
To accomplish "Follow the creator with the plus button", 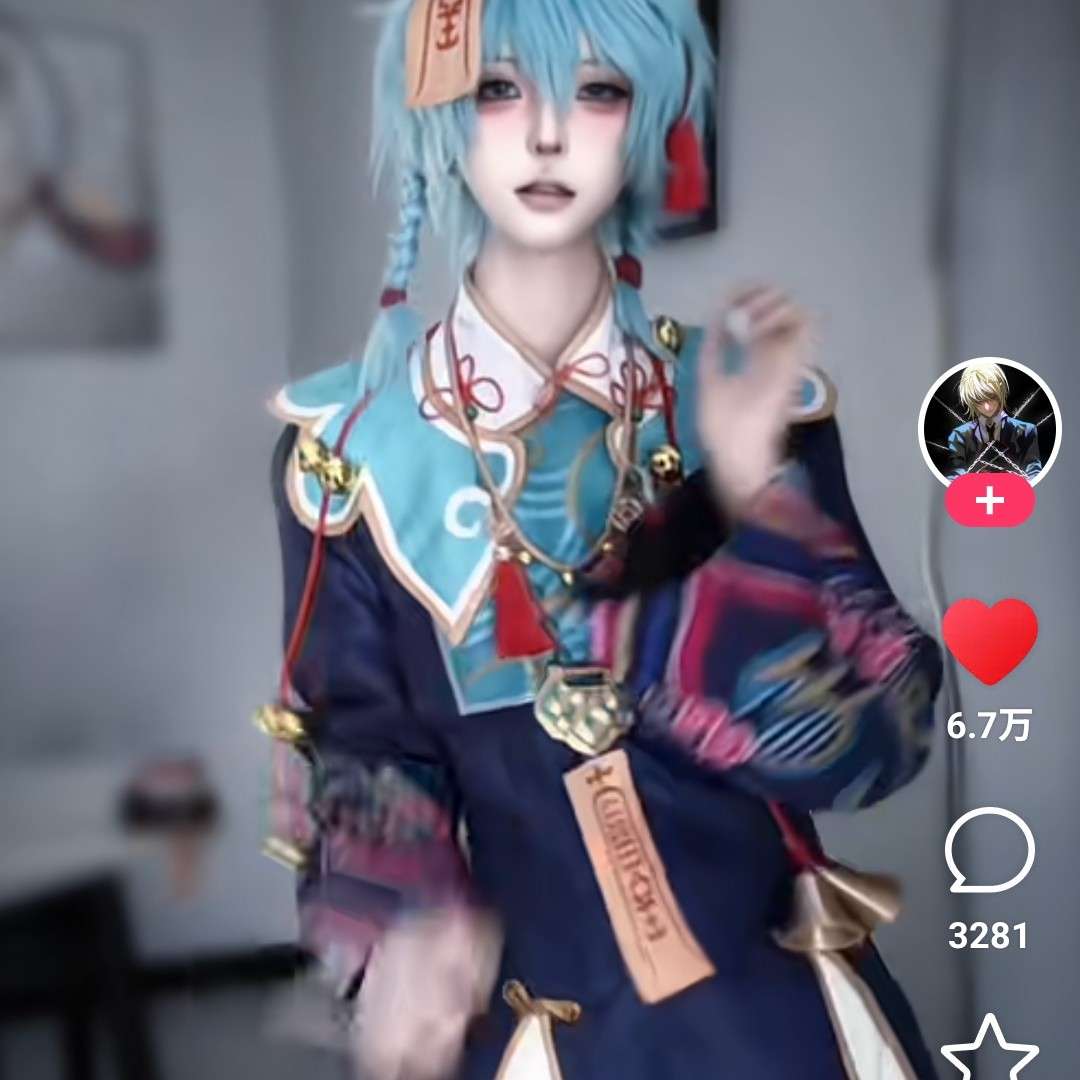I will pyautogui.click(x=990, y=501).
